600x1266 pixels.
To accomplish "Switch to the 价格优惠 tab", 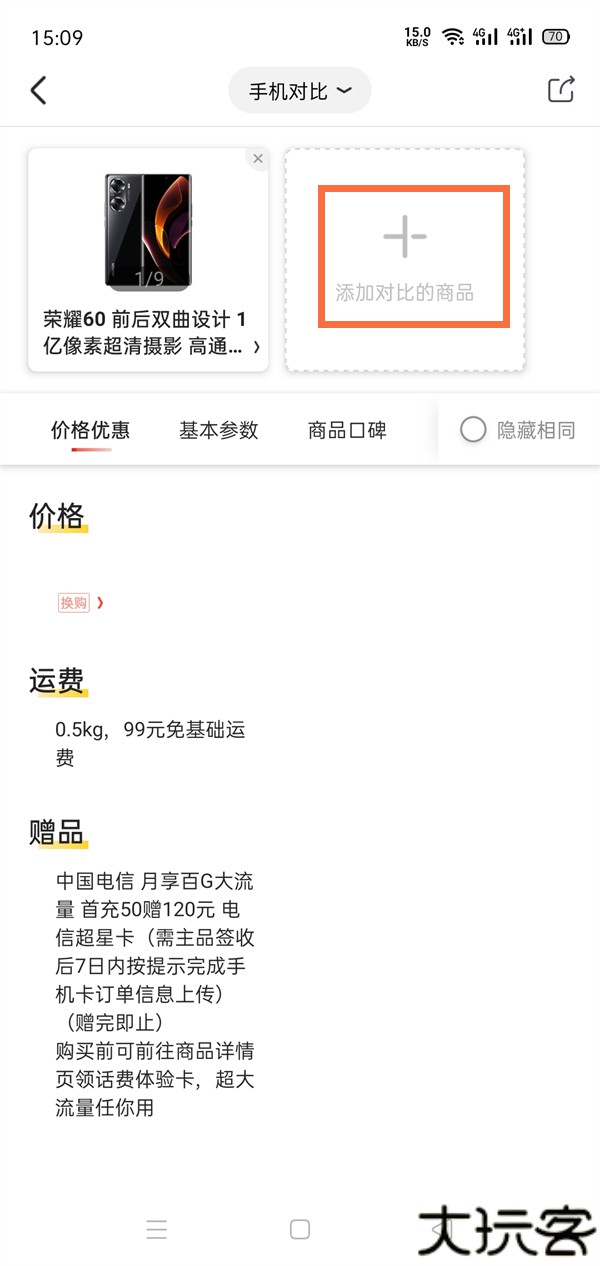I will pos(91,430).
